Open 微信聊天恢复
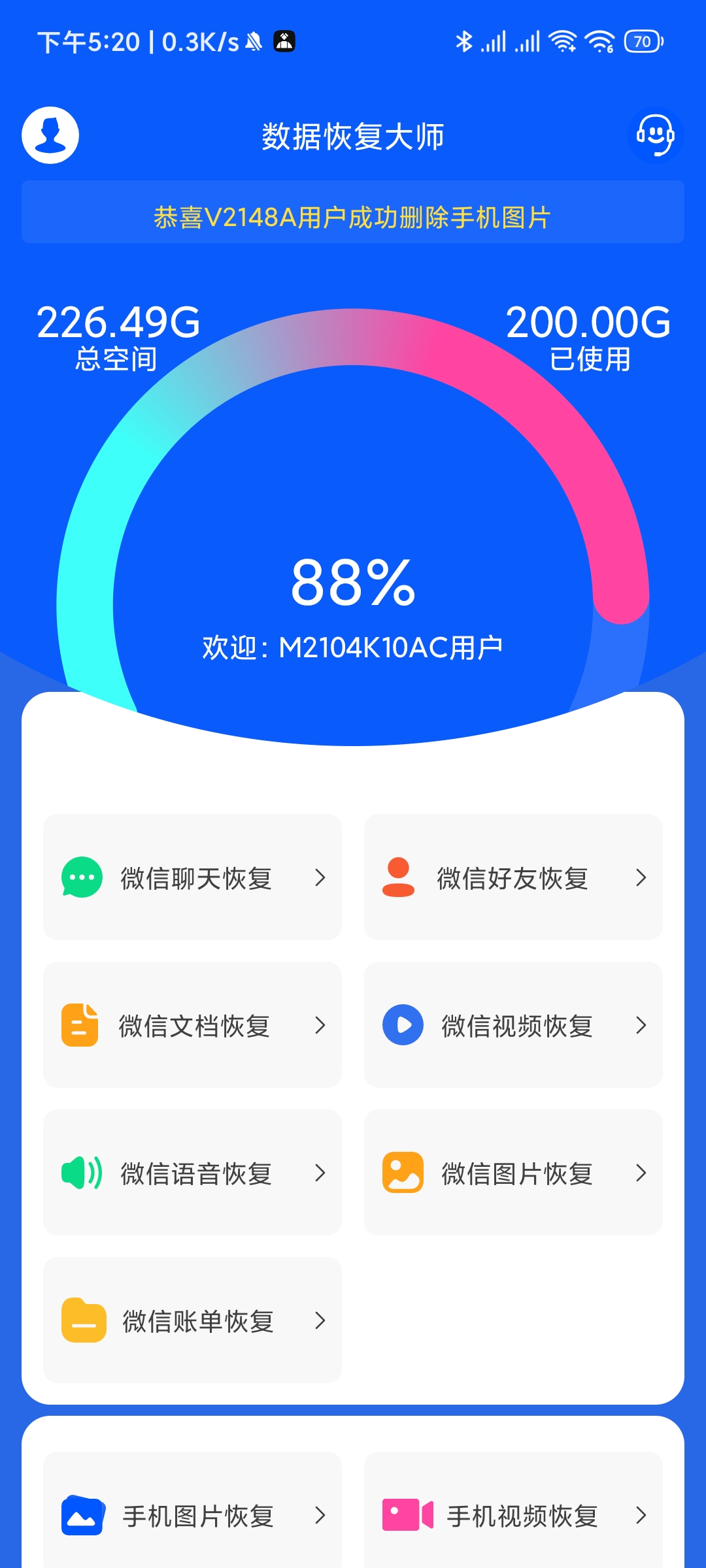The image size is (706, 1568). tap(192, 877)
